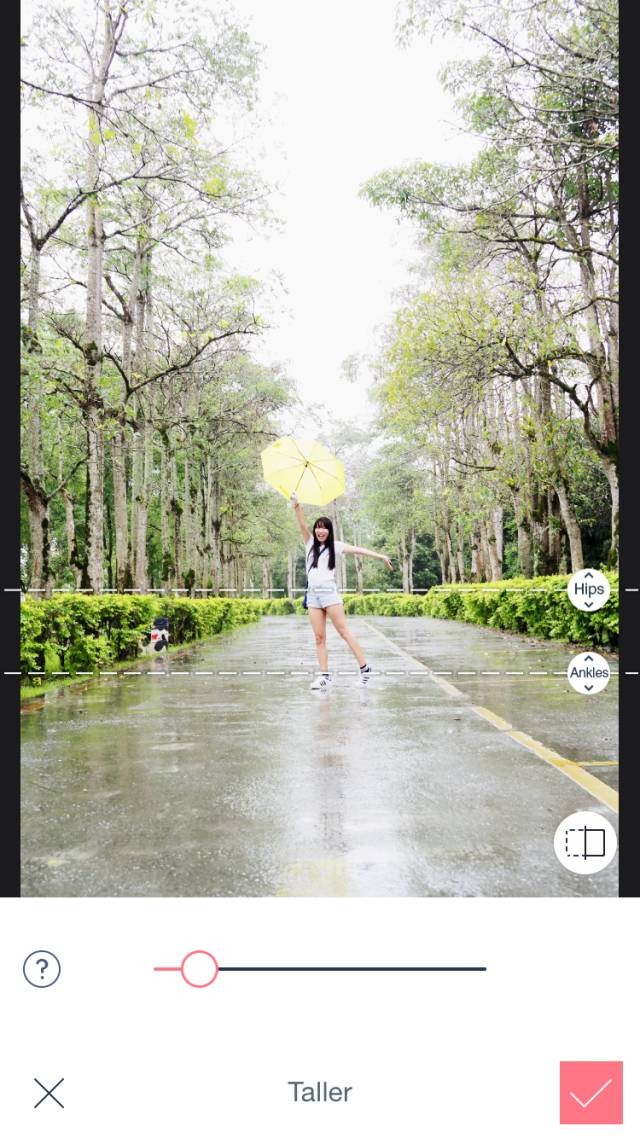The width and height of the screenshot is (640, 1138).
Task: Tap the Taller slider knob
Action: 199,969
